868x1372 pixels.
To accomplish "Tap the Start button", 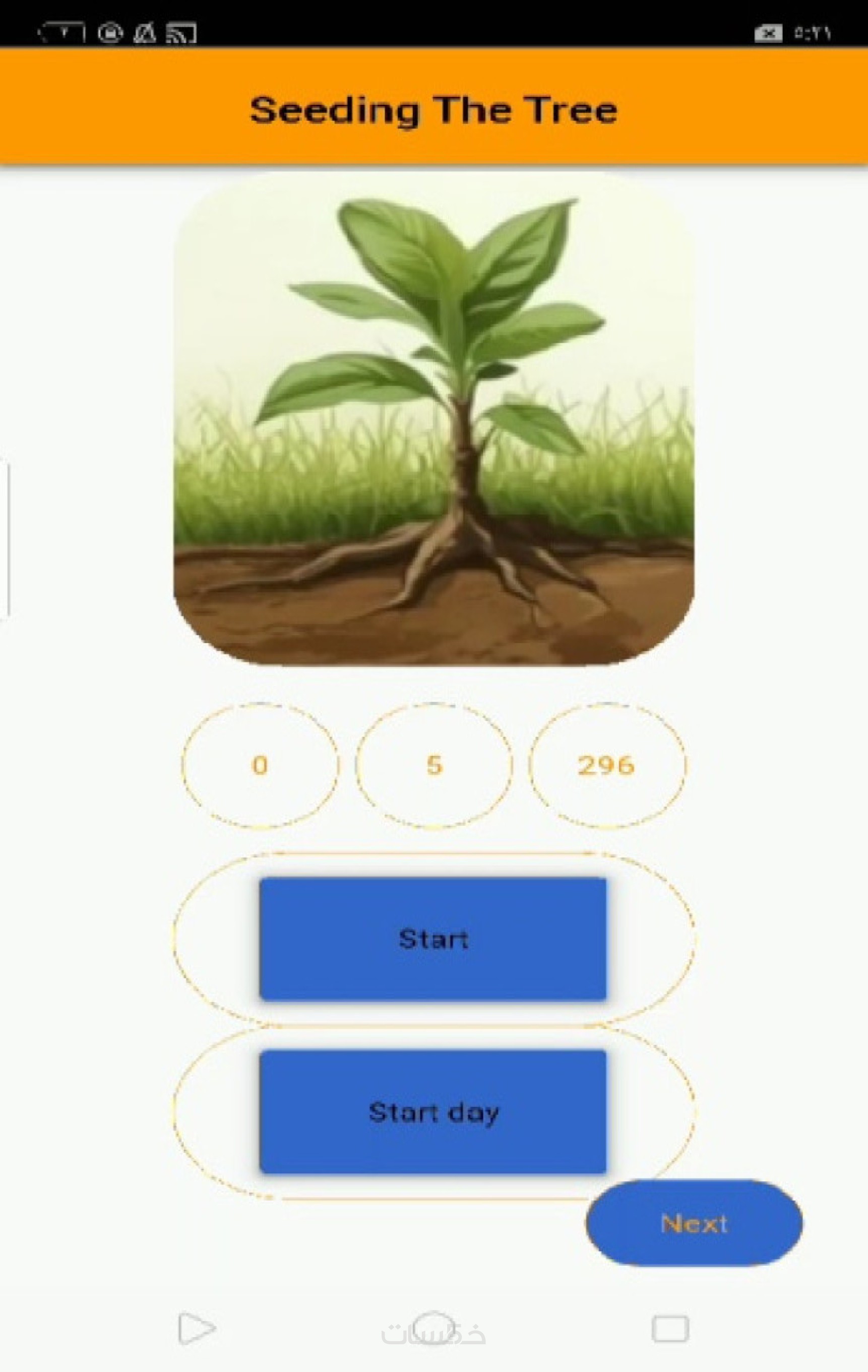I will pyautogui.click(x=432, y=940).
